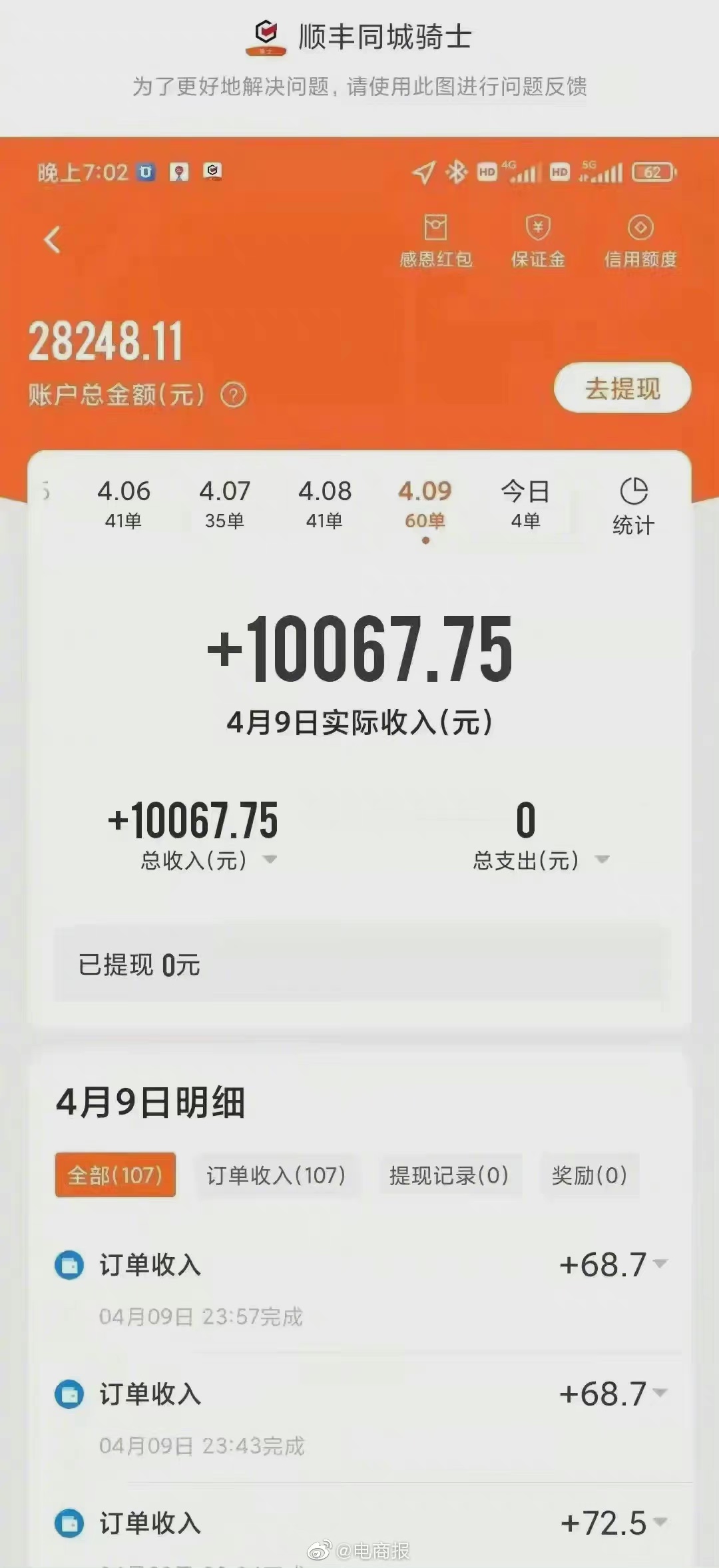
Task: Filter by 订单收入(107)
Action: click(276, 1175)
